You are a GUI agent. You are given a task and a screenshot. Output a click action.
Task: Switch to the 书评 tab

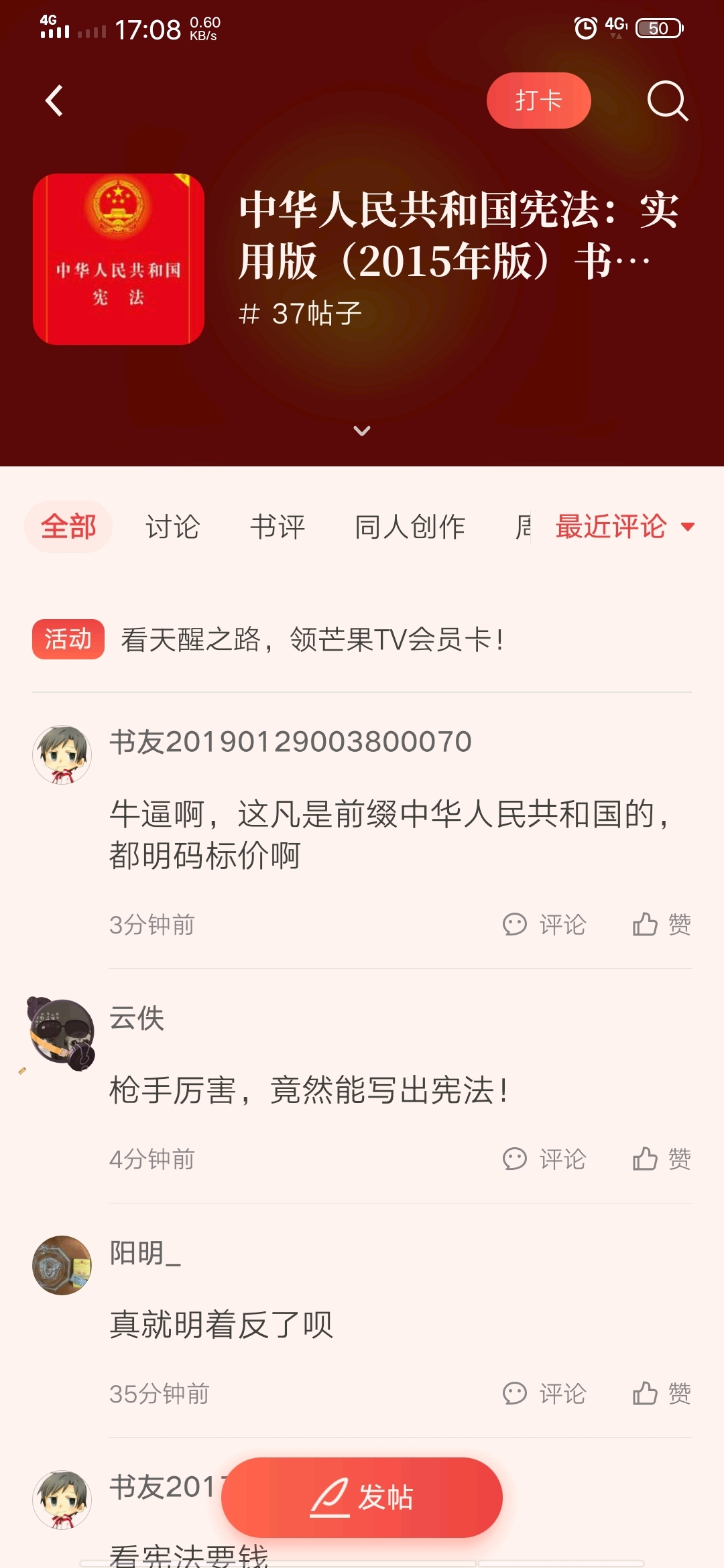pyautogui.click(x=278, y=527)
